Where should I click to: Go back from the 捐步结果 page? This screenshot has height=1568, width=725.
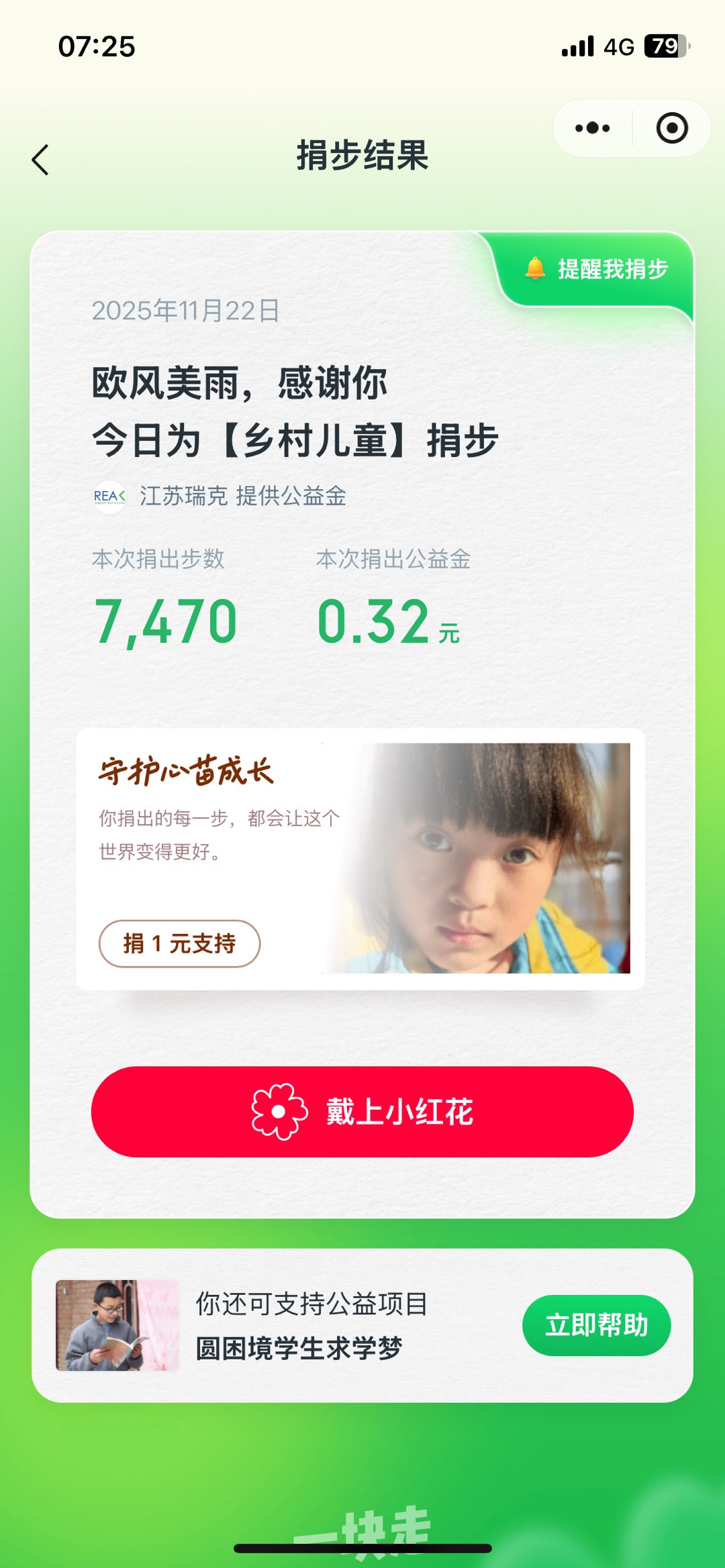[41, 160]
